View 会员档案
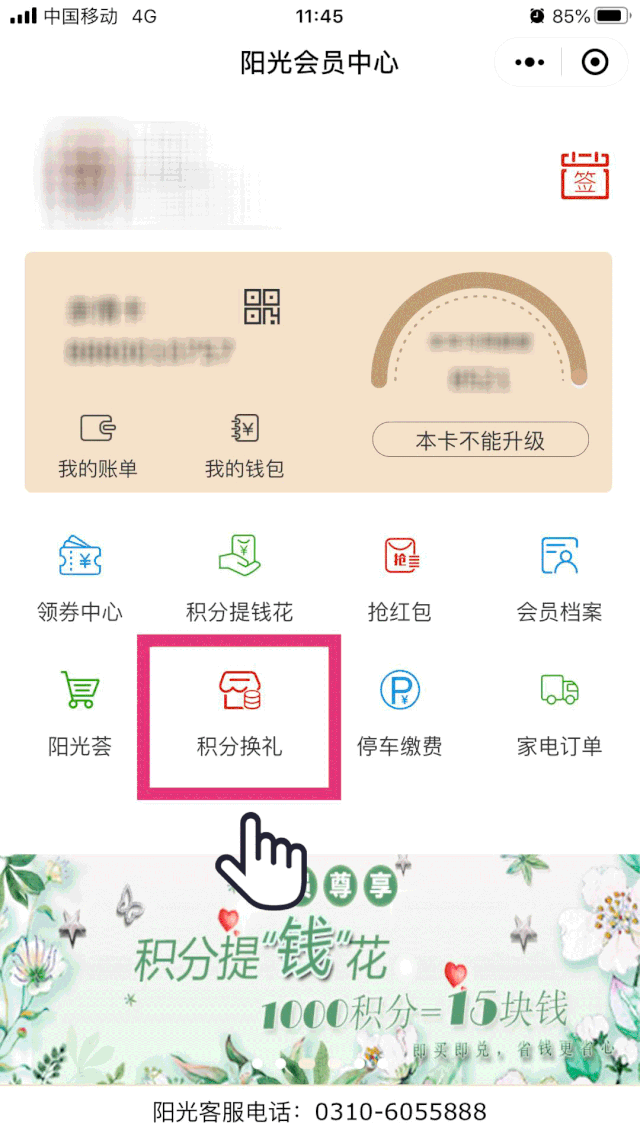 pyautogui.click(x=559, y=578)
